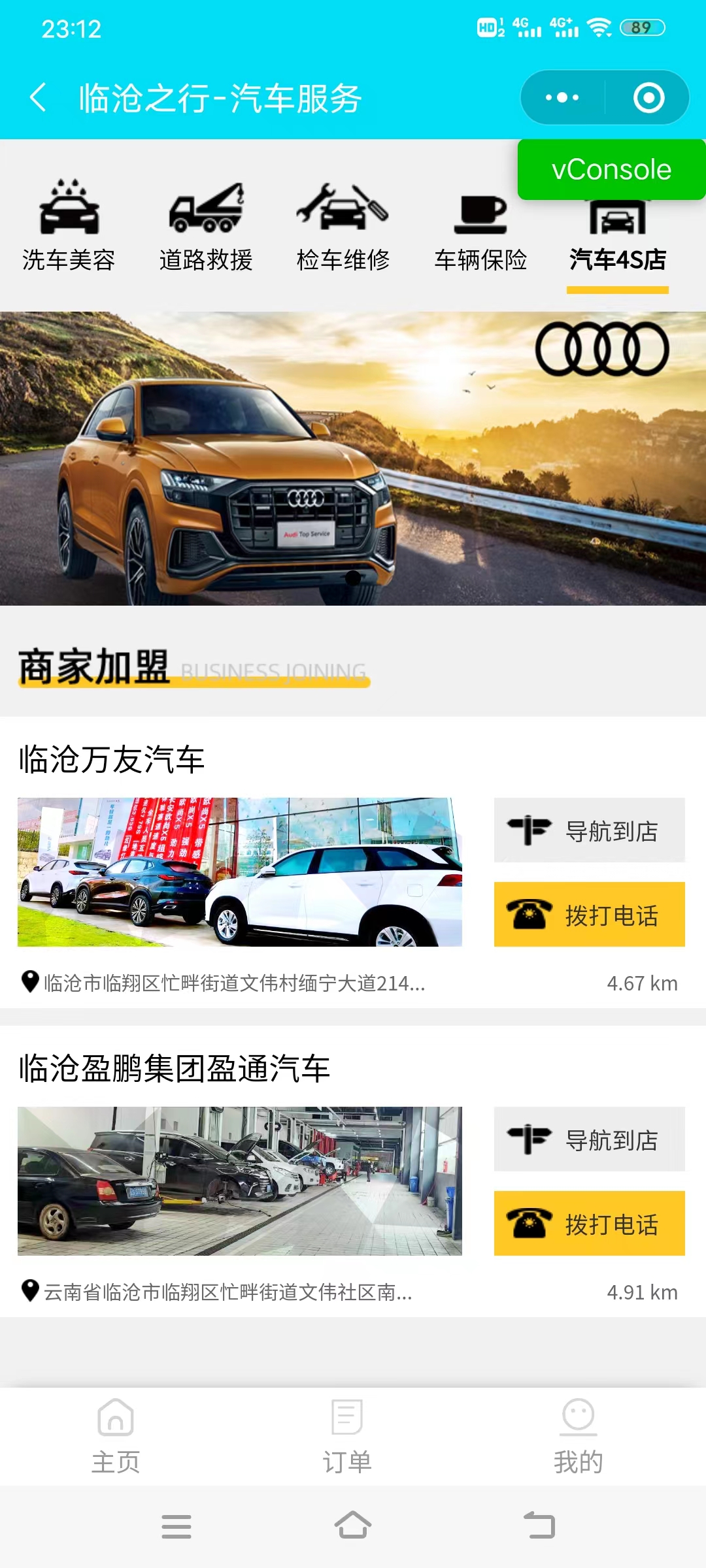Navigate to 临沧盈鹏集团盈通汽车 store

coord(589,1139)
